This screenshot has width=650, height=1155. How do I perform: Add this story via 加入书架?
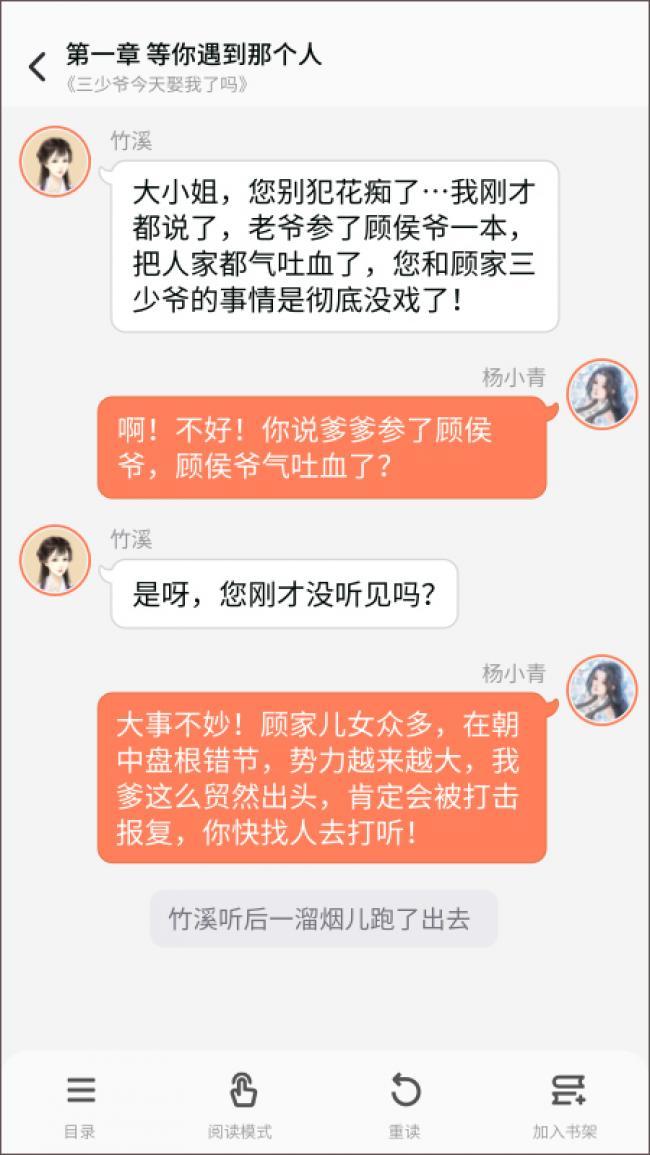point(565,1105)
